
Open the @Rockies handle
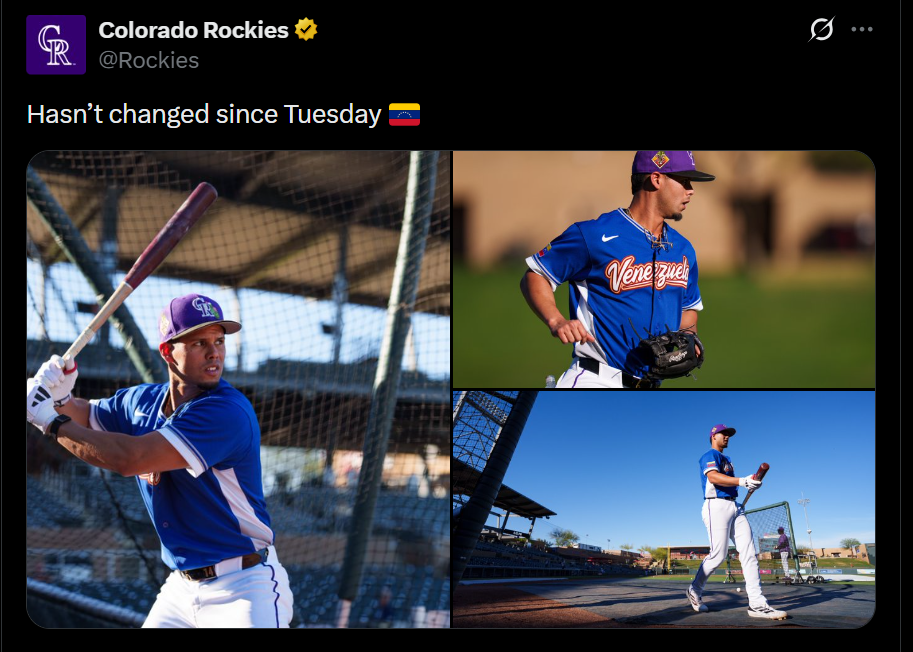[148, 60]
